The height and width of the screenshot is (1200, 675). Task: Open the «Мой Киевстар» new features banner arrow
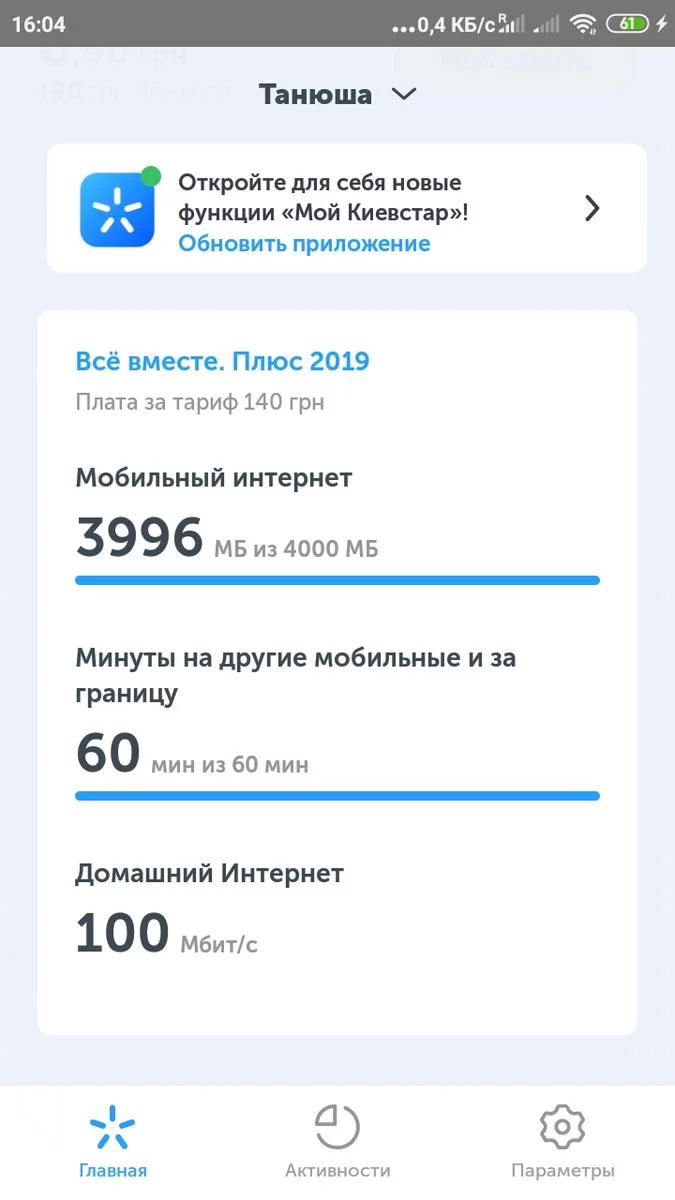(592, 208)
